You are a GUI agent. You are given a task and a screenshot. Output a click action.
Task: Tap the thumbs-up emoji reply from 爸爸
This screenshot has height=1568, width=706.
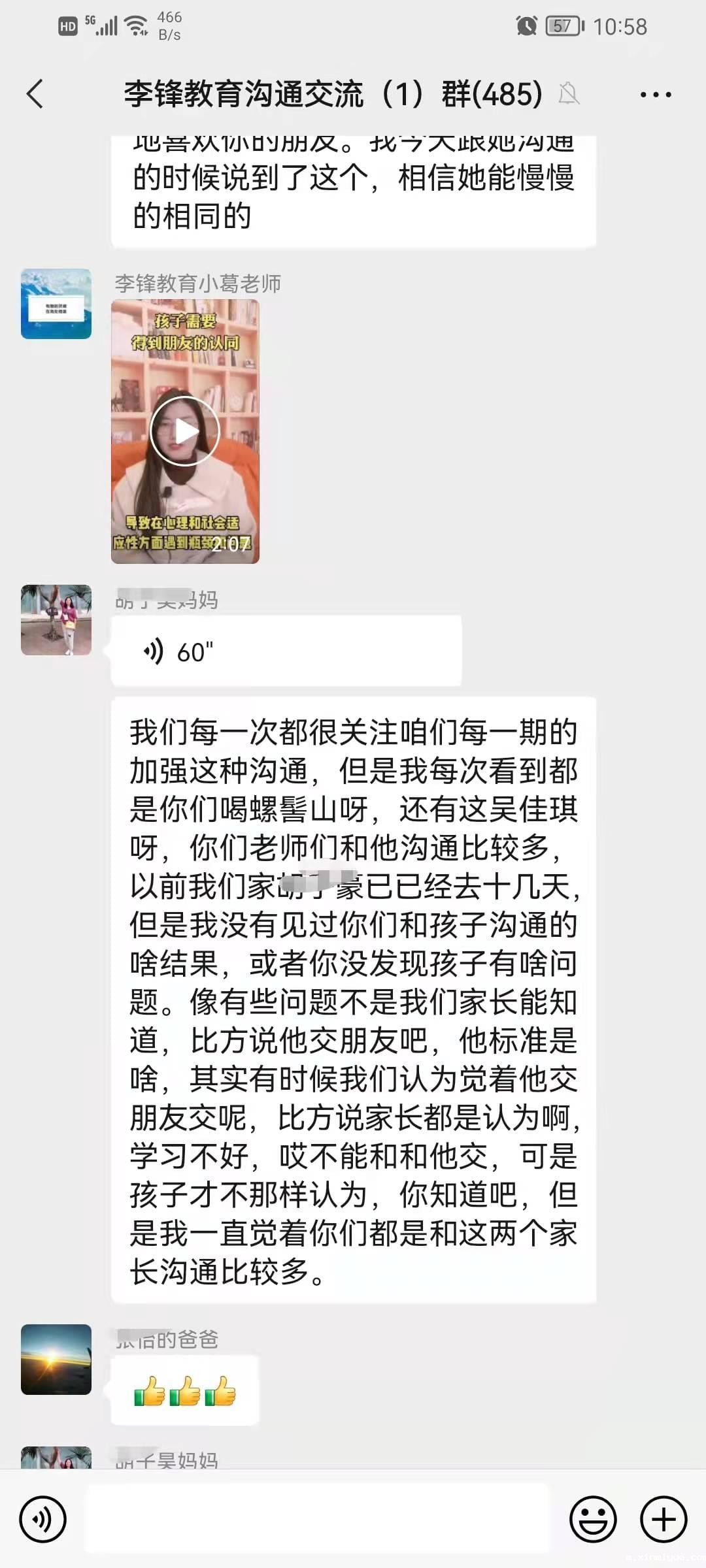point(185,1390)
